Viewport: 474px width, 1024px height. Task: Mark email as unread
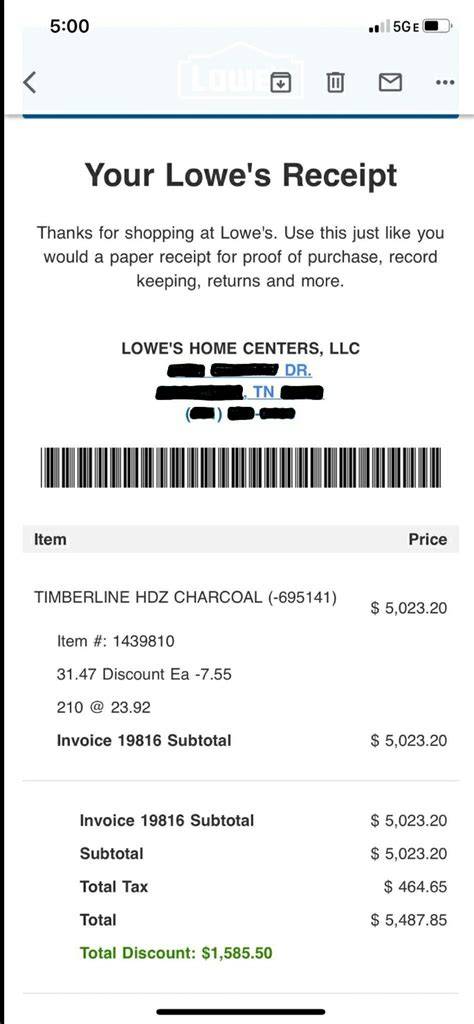[x=390, y=82]
